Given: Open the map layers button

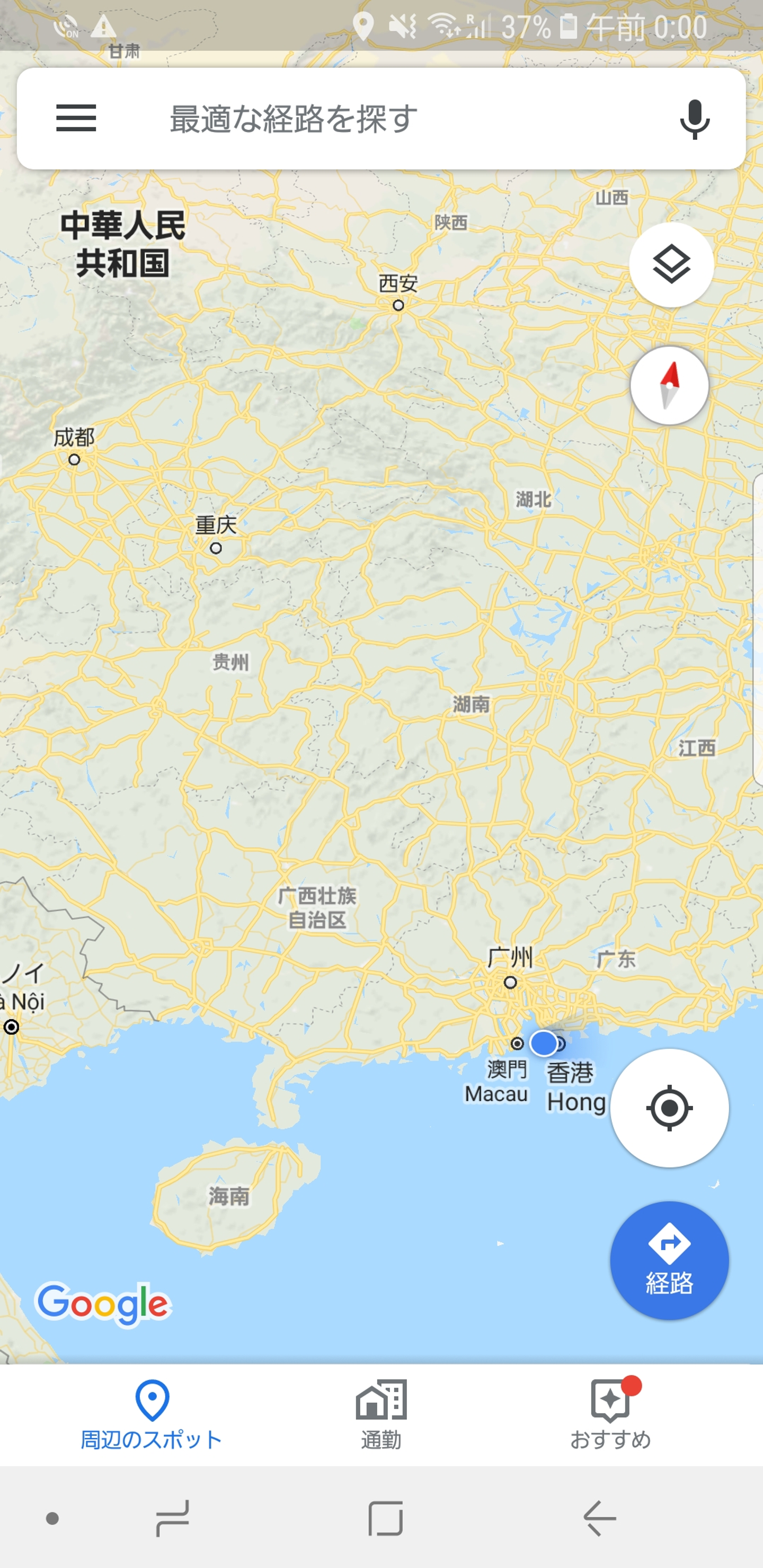Looking at the screenshot, I should (671, 264).
